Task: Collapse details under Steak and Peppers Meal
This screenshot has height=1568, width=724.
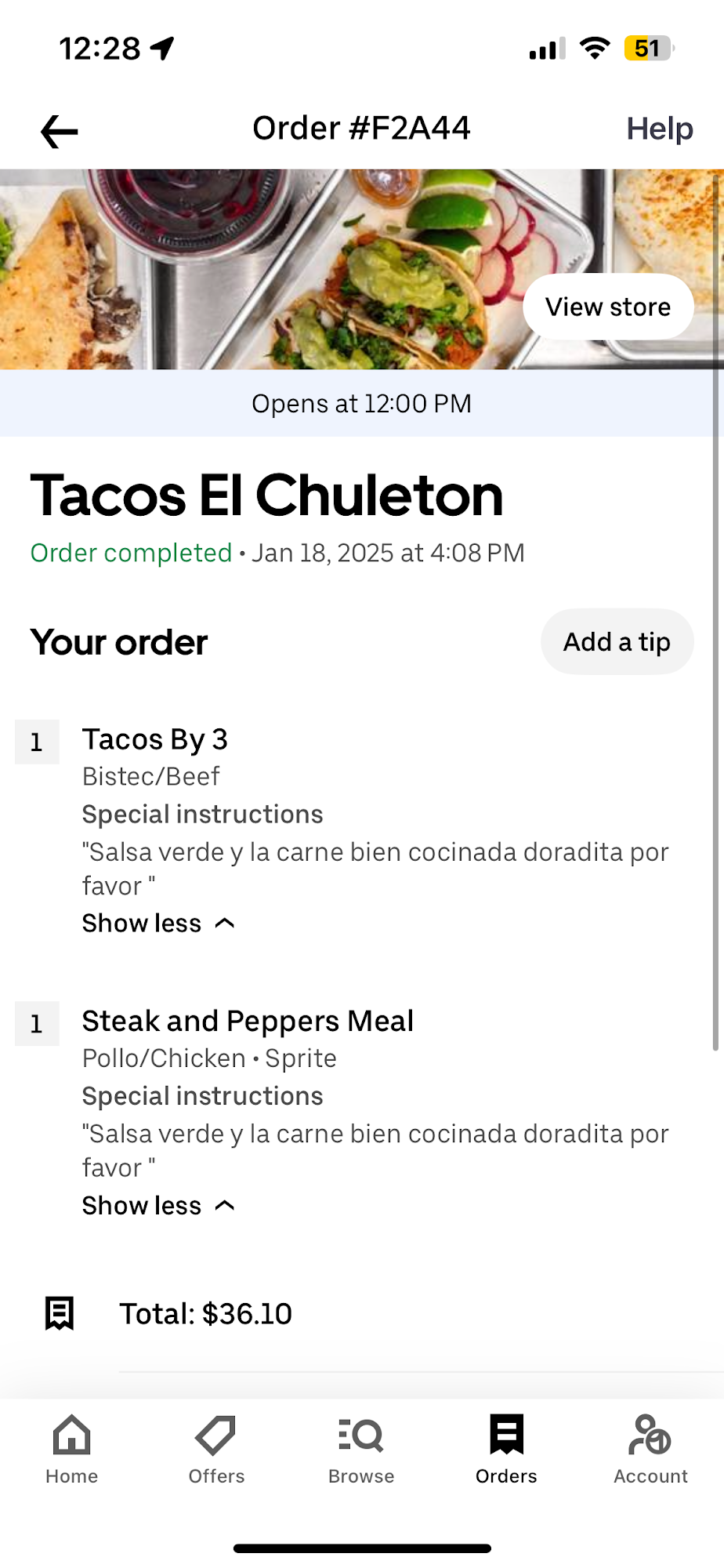Action: pos(158,1206)
